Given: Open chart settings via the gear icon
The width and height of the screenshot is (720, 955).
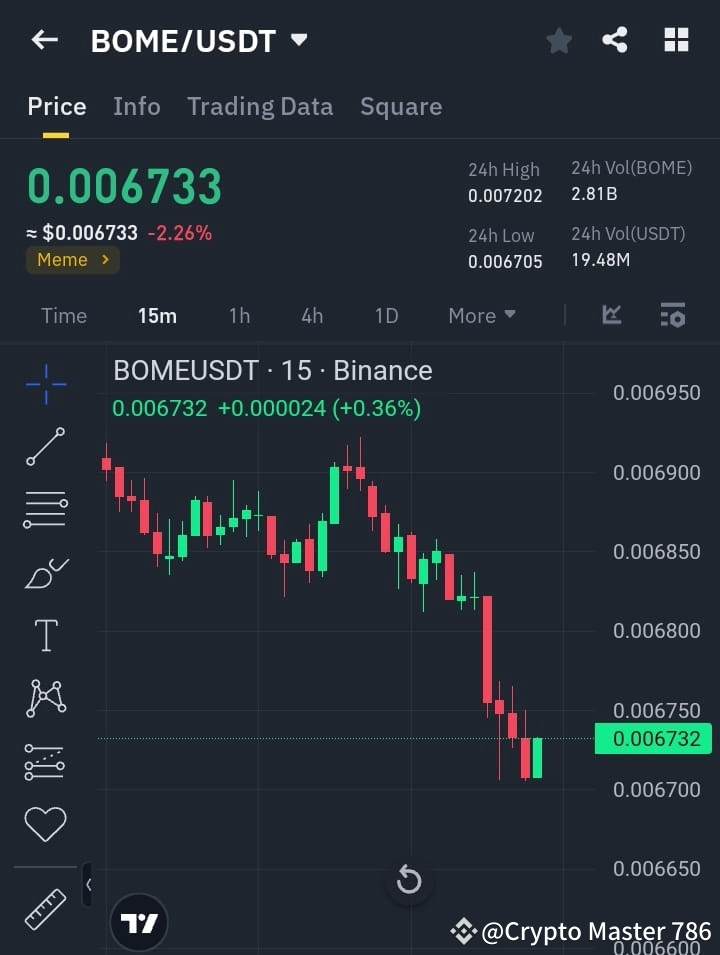Looking at the screenshot, I should point(673,315).
